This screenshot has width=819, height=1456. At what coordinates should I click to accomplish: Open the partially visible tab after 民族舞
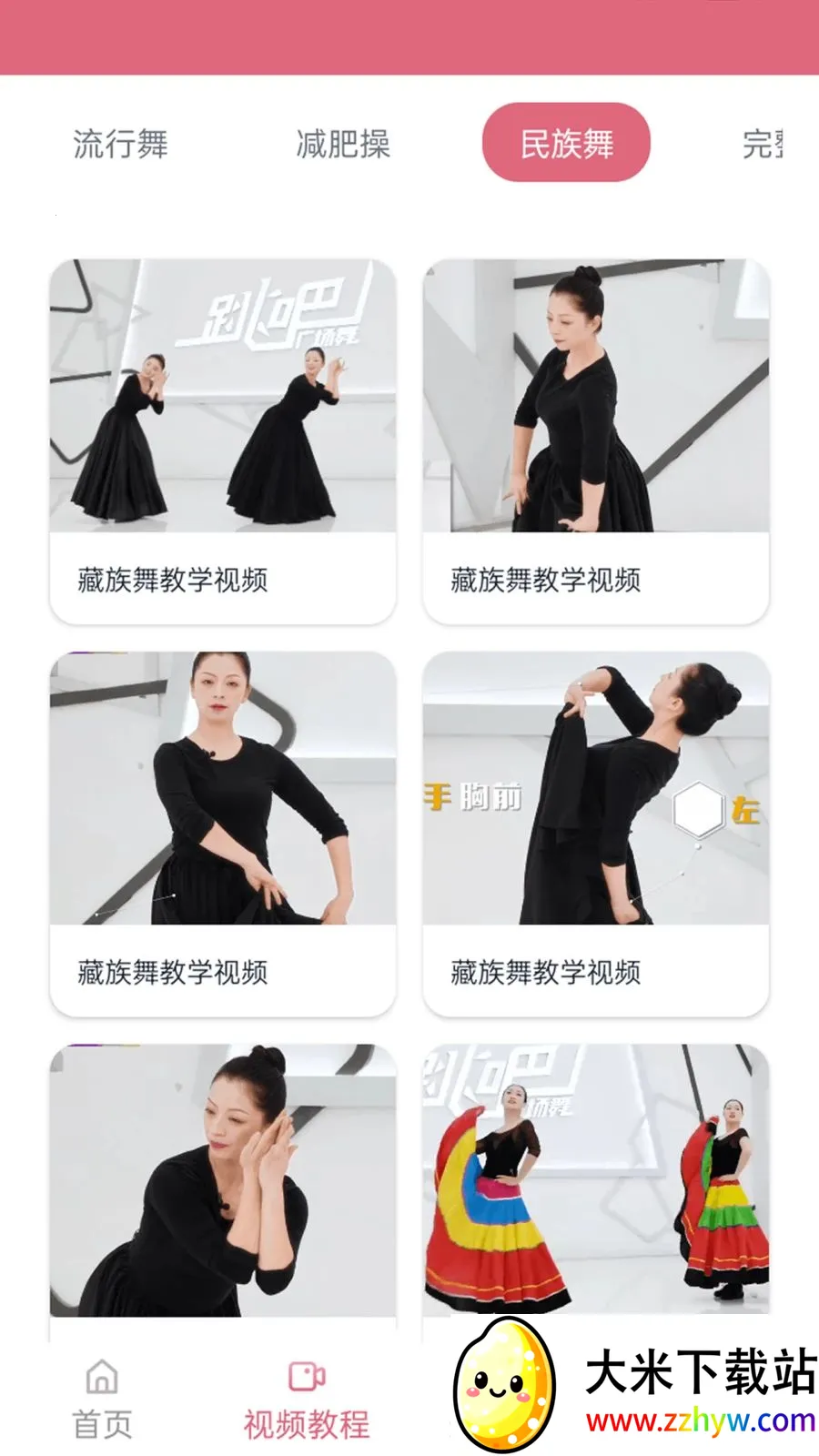pos(763,144)
